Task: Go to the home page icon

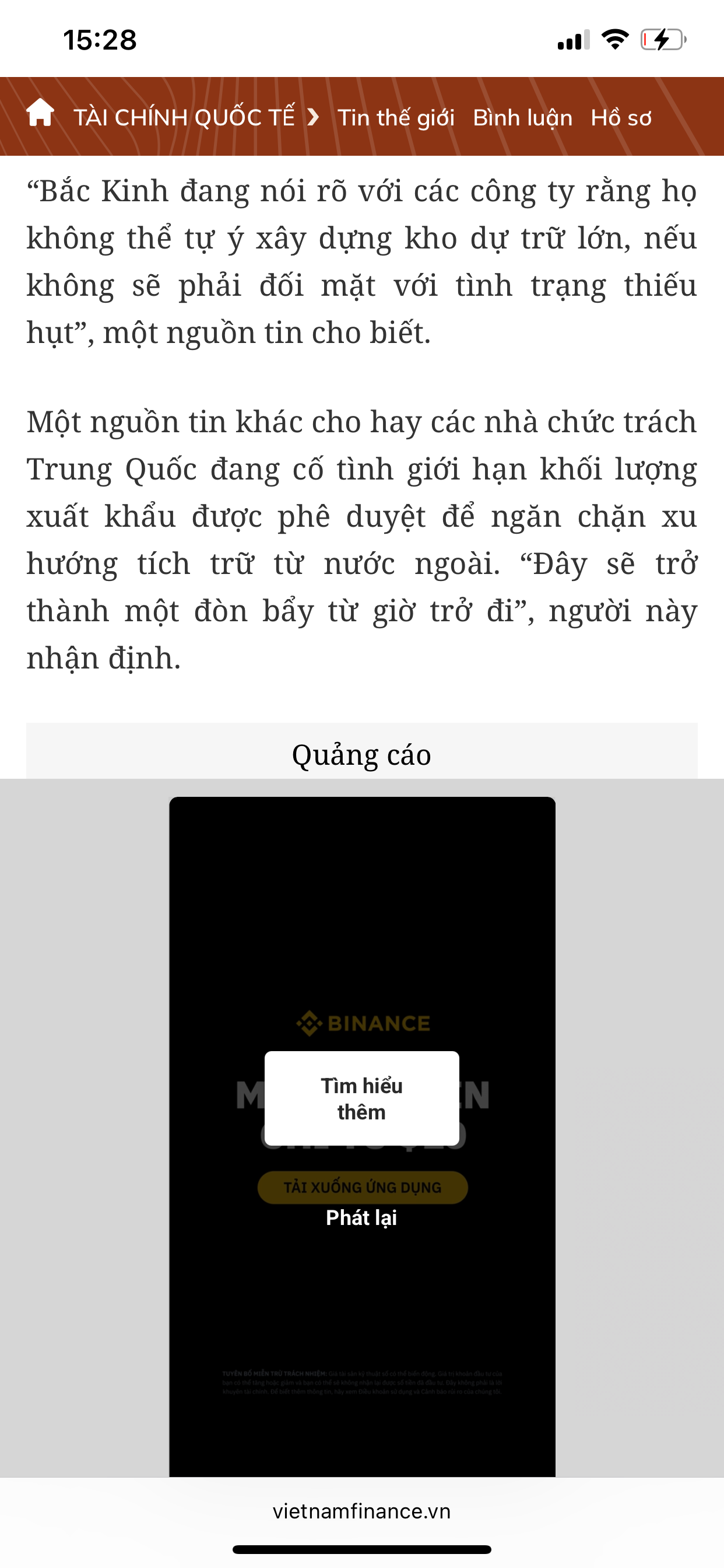Action: 40,113
